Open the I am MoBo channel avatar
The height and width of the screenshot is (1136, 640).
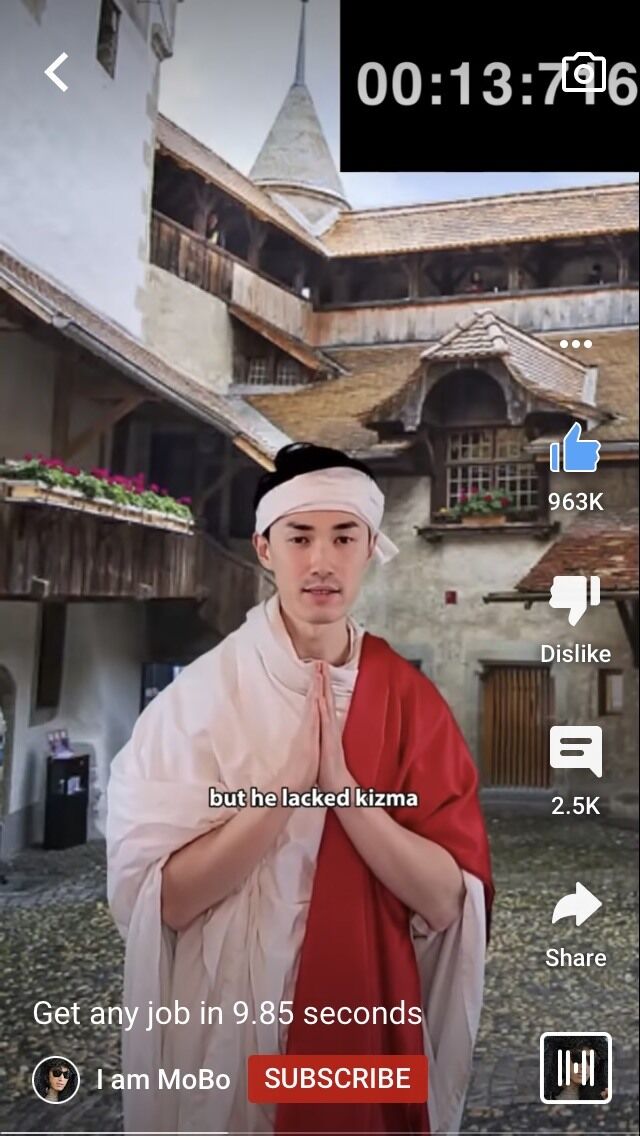click(x=56, y=1079)
